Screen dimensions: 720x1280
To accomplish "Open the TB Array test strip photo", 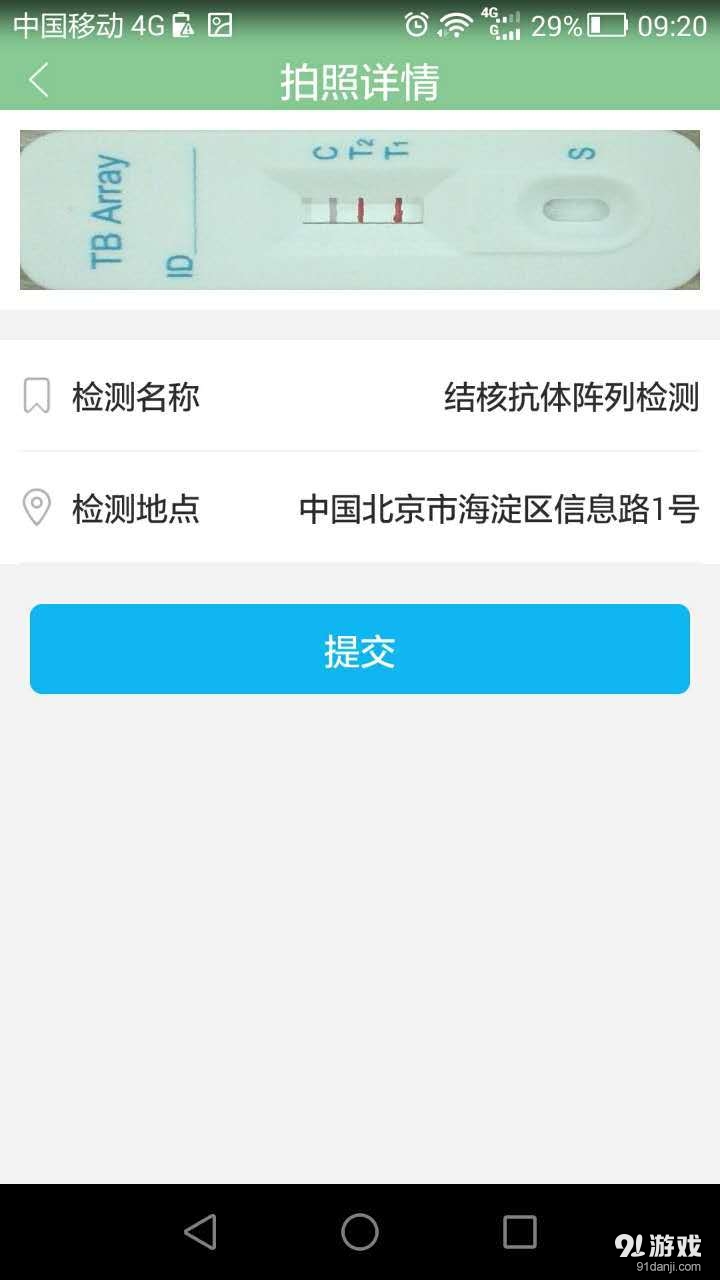I will click(x=360, y=208).
